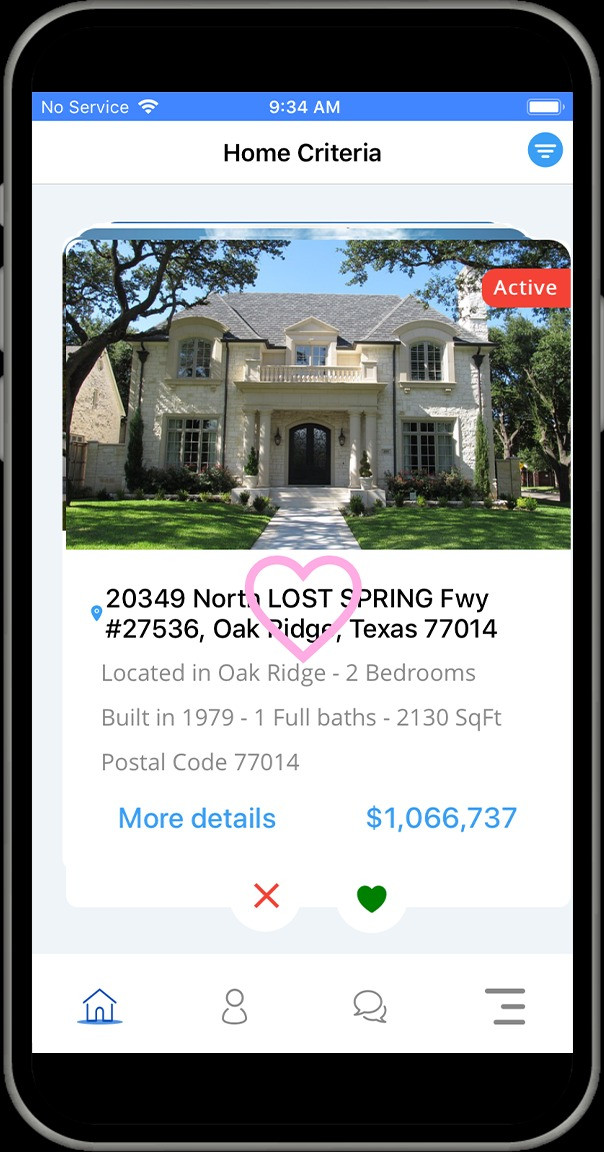Switch to the Home tab
604x1152 pixels.
100,1005
